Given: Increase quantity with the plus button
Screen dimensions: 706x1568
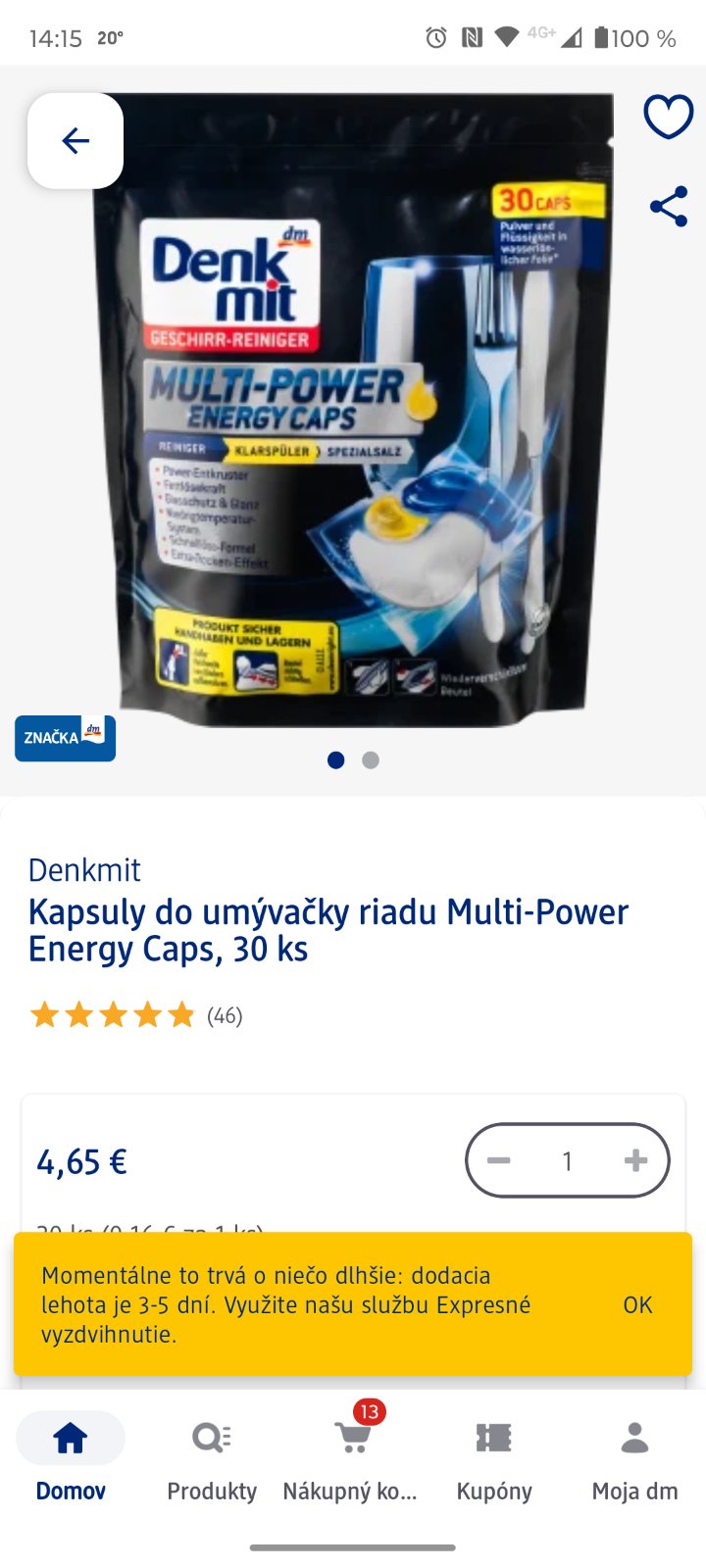Looking at the screenshot, I should 635,1161.
